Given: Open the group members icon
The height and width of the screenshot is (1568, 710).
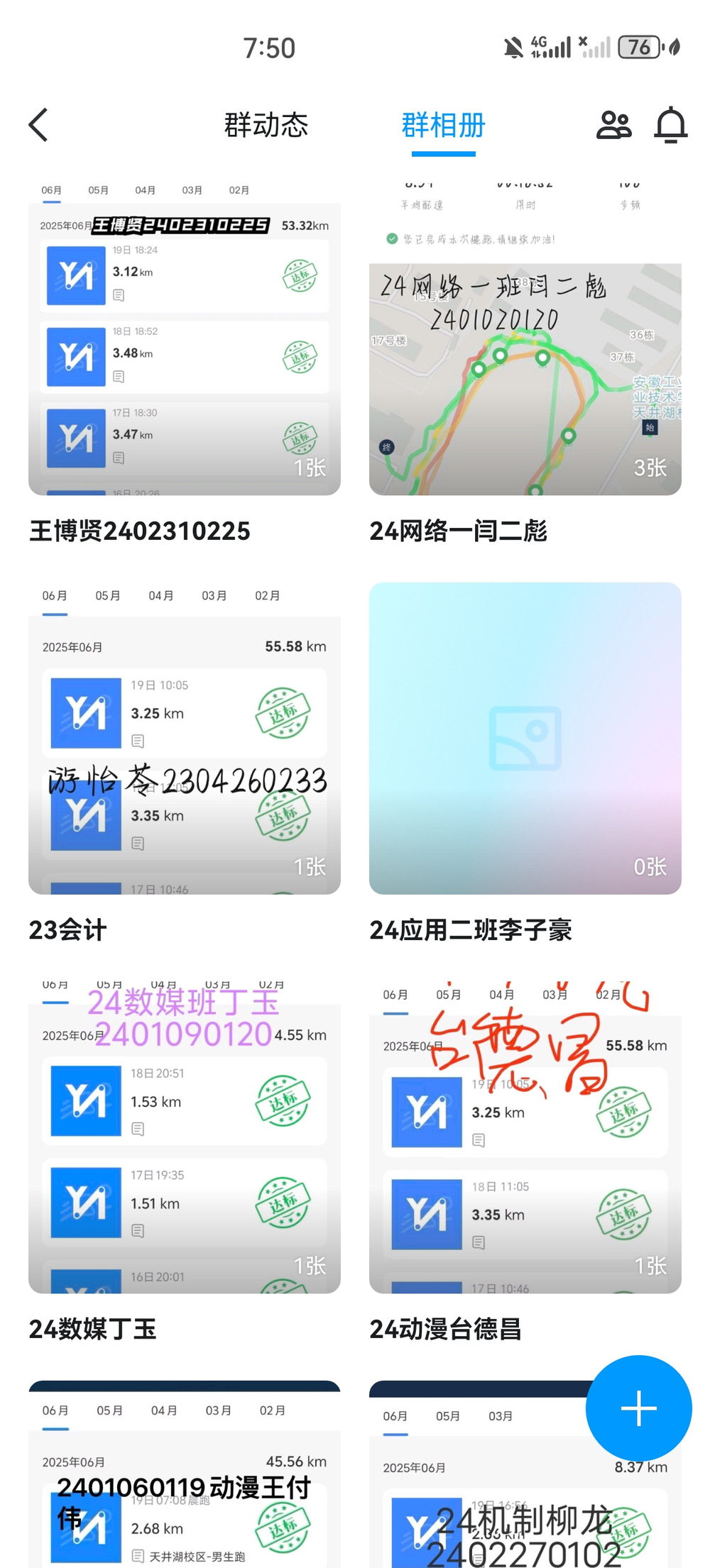Looking at the screenshot, I should pyautogui.click(x=613, y=126).
